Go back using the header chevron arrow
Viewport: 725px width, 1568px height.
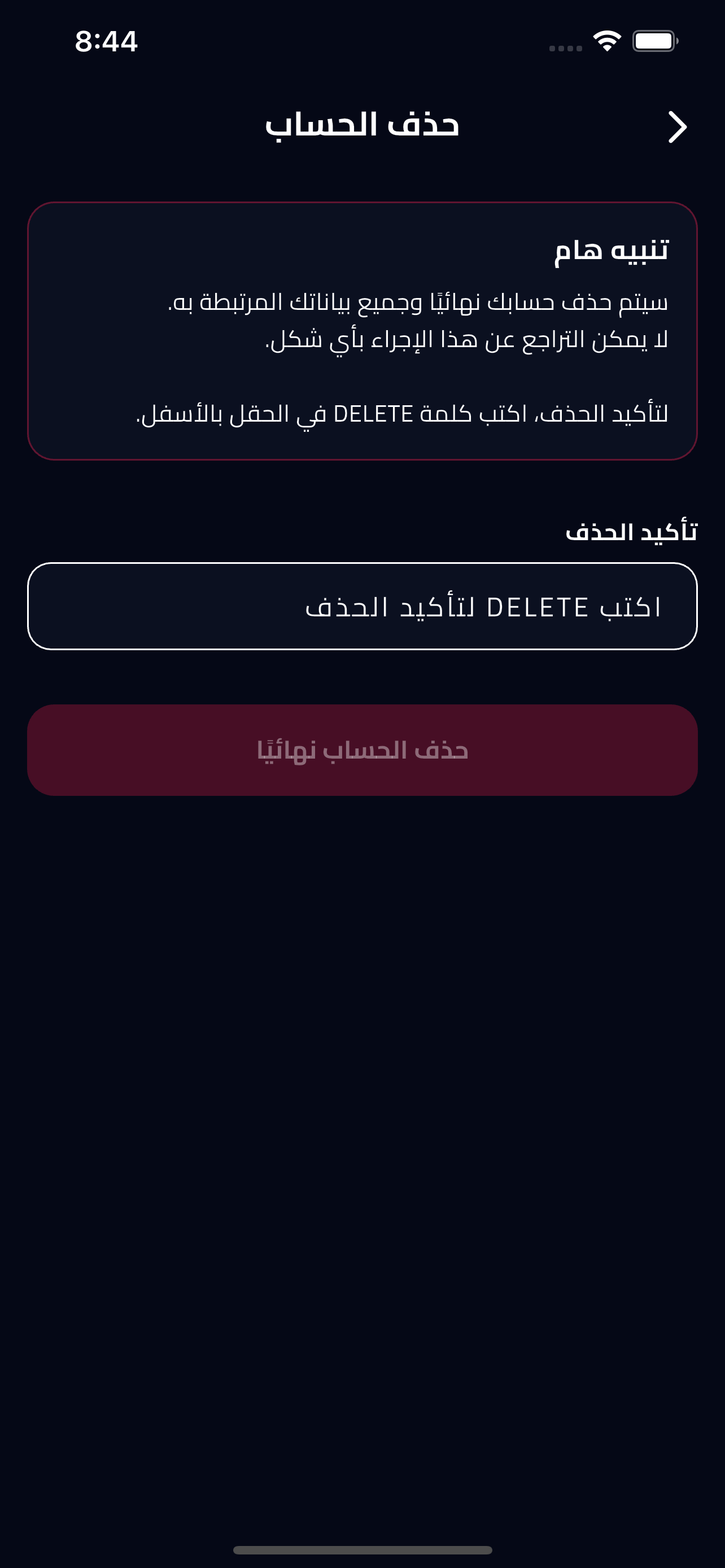(x=677, y=126)
